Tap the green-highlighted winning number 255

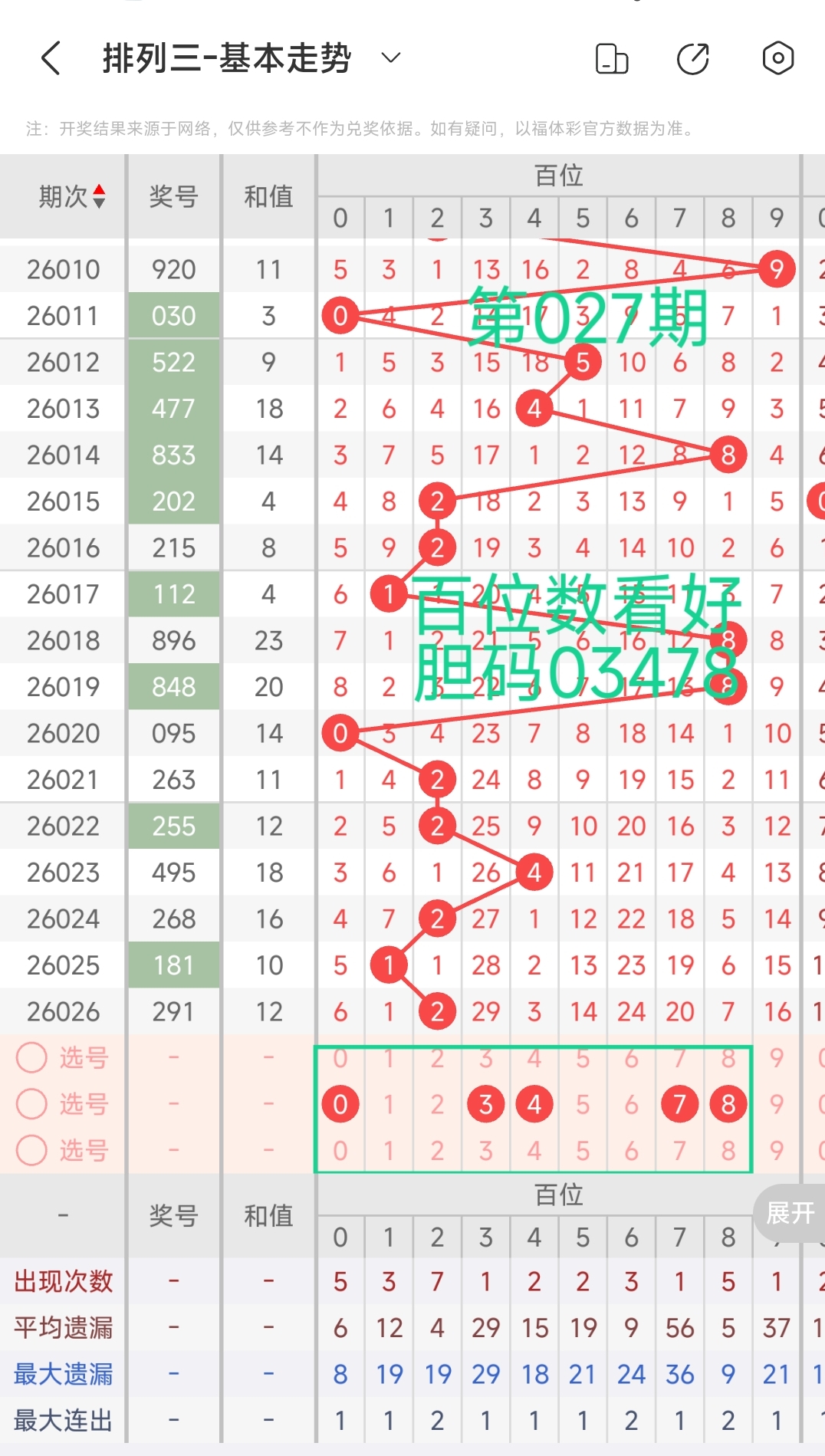point(173,826)
